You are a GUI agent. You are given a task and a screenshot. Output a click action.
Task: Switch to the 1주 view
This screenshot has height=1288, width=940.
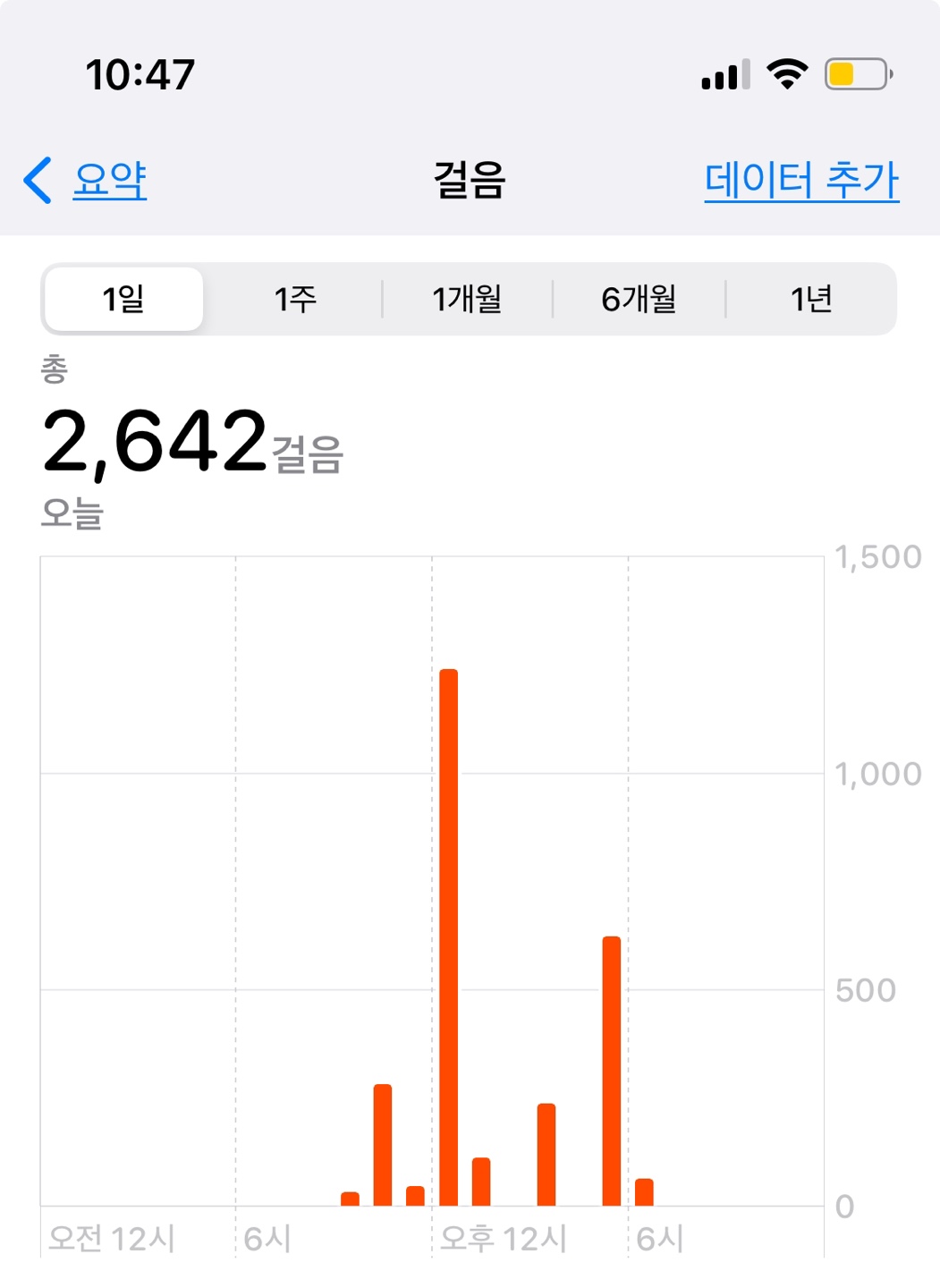[x=294, y=299]
